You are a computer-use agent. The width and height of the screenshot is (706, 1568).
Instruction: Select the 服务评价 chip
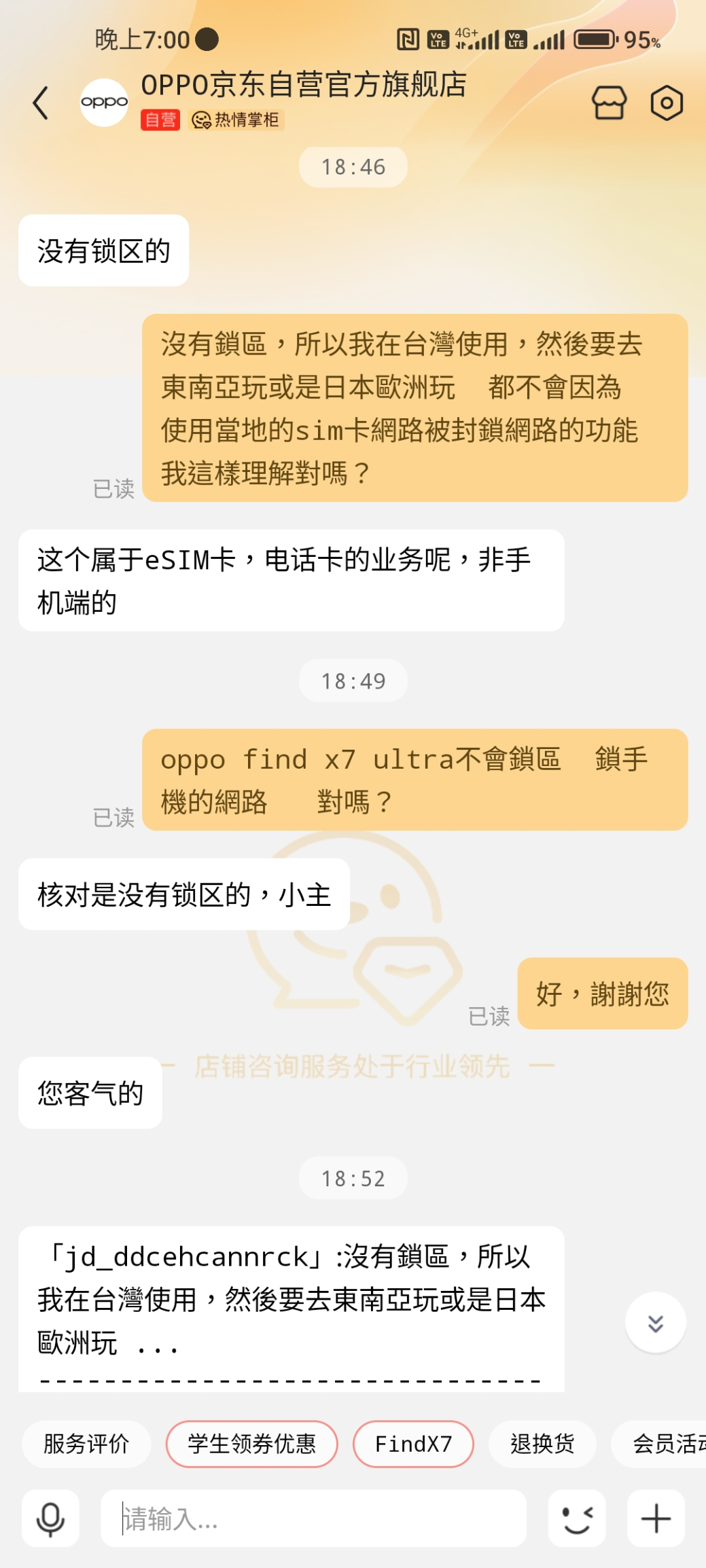[x=86, y=1444]
